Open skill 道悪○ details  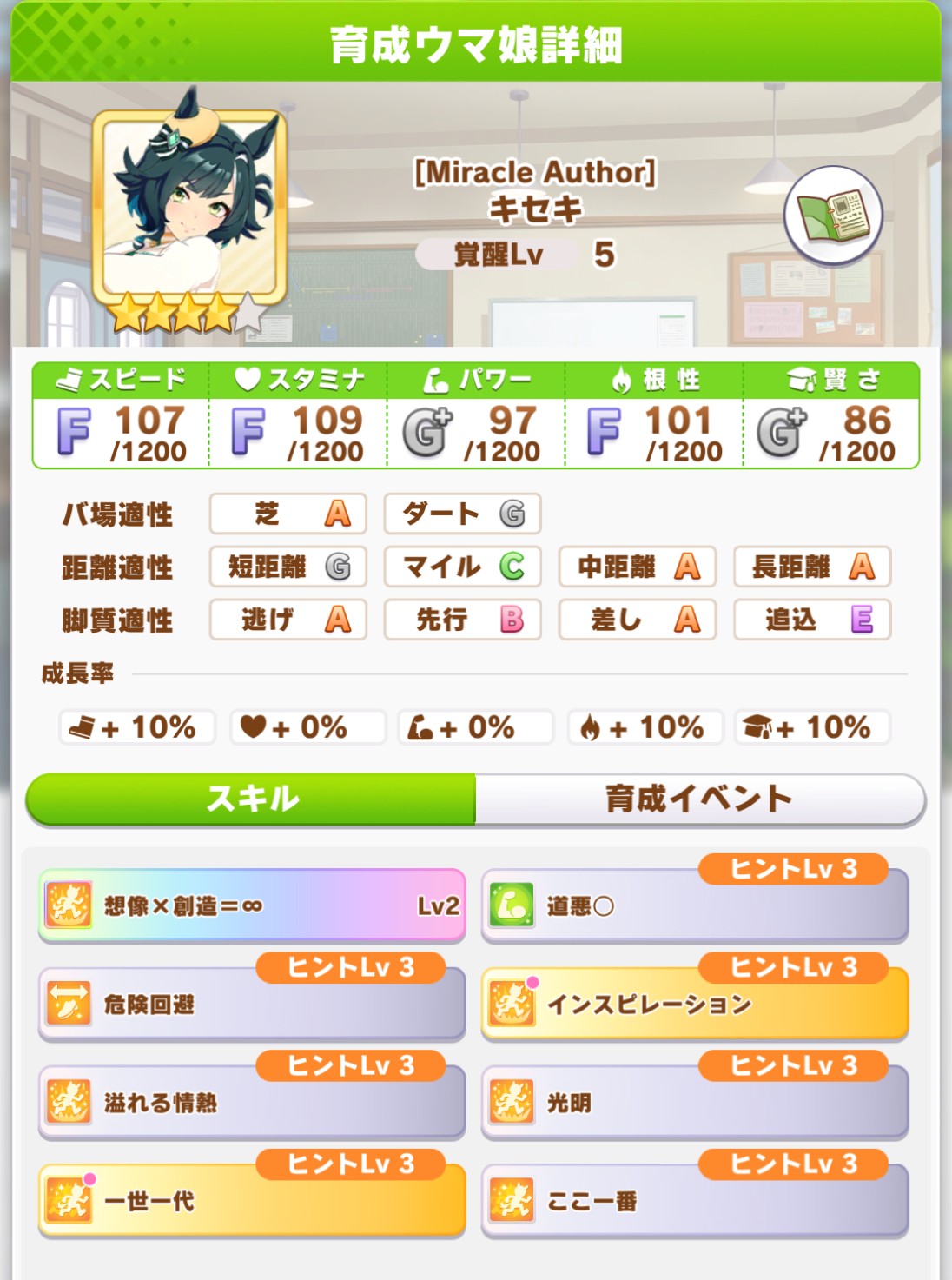click(x=695, y=907)
